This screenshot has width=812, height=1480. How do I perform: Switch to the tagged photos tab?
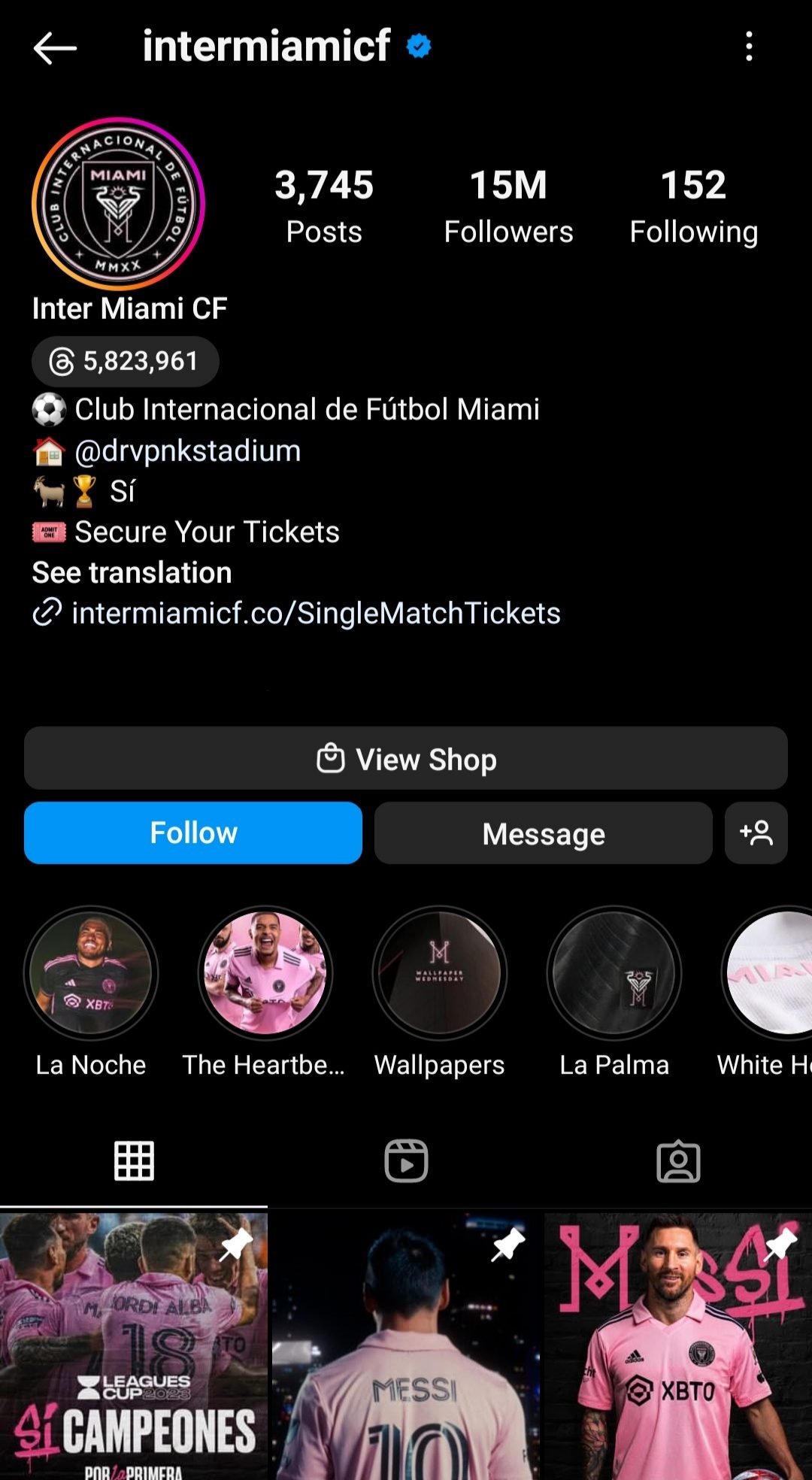(x=678, y=1161)
